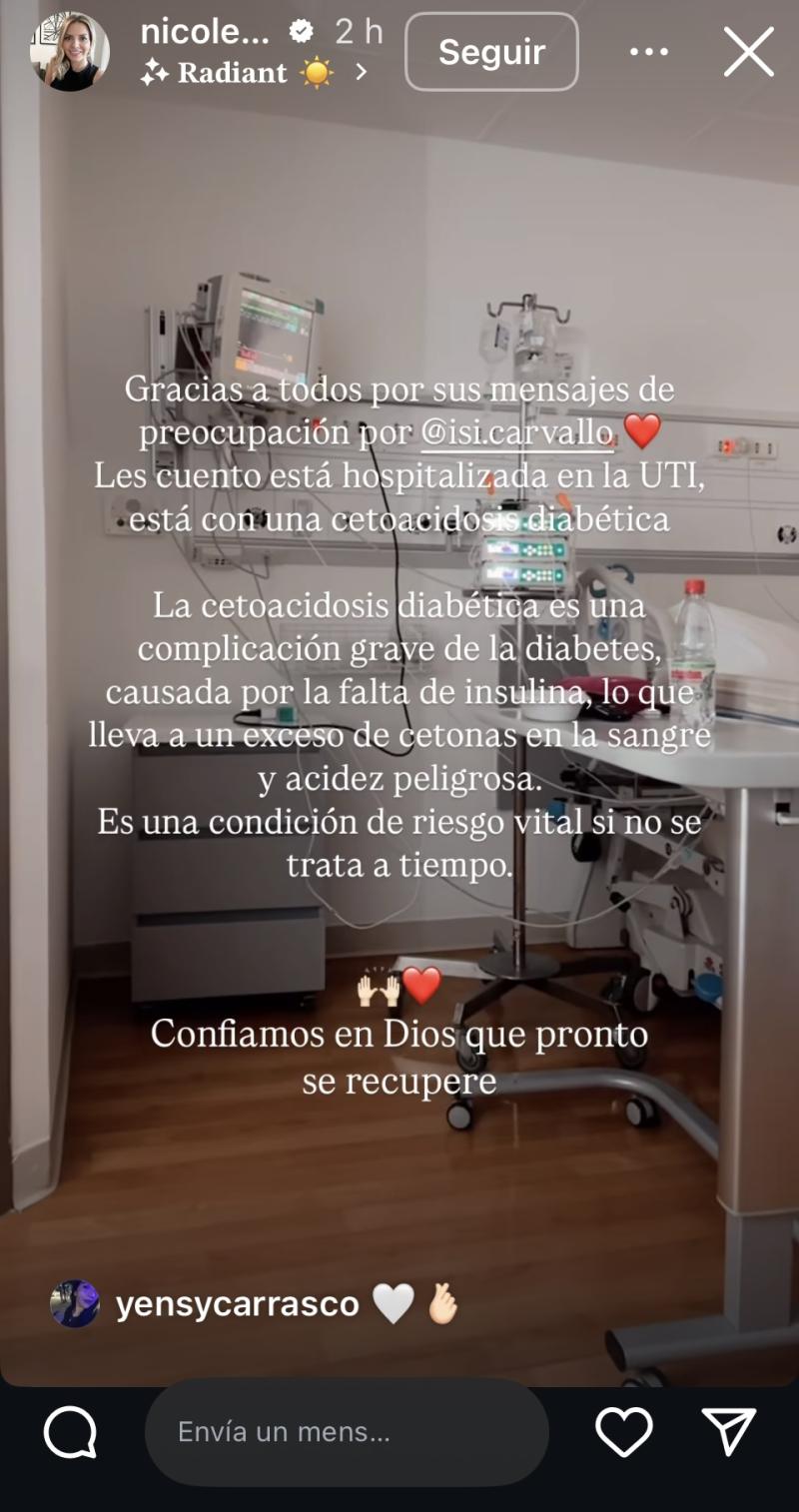Click the 2 h timestamp

tap(357, 31)
